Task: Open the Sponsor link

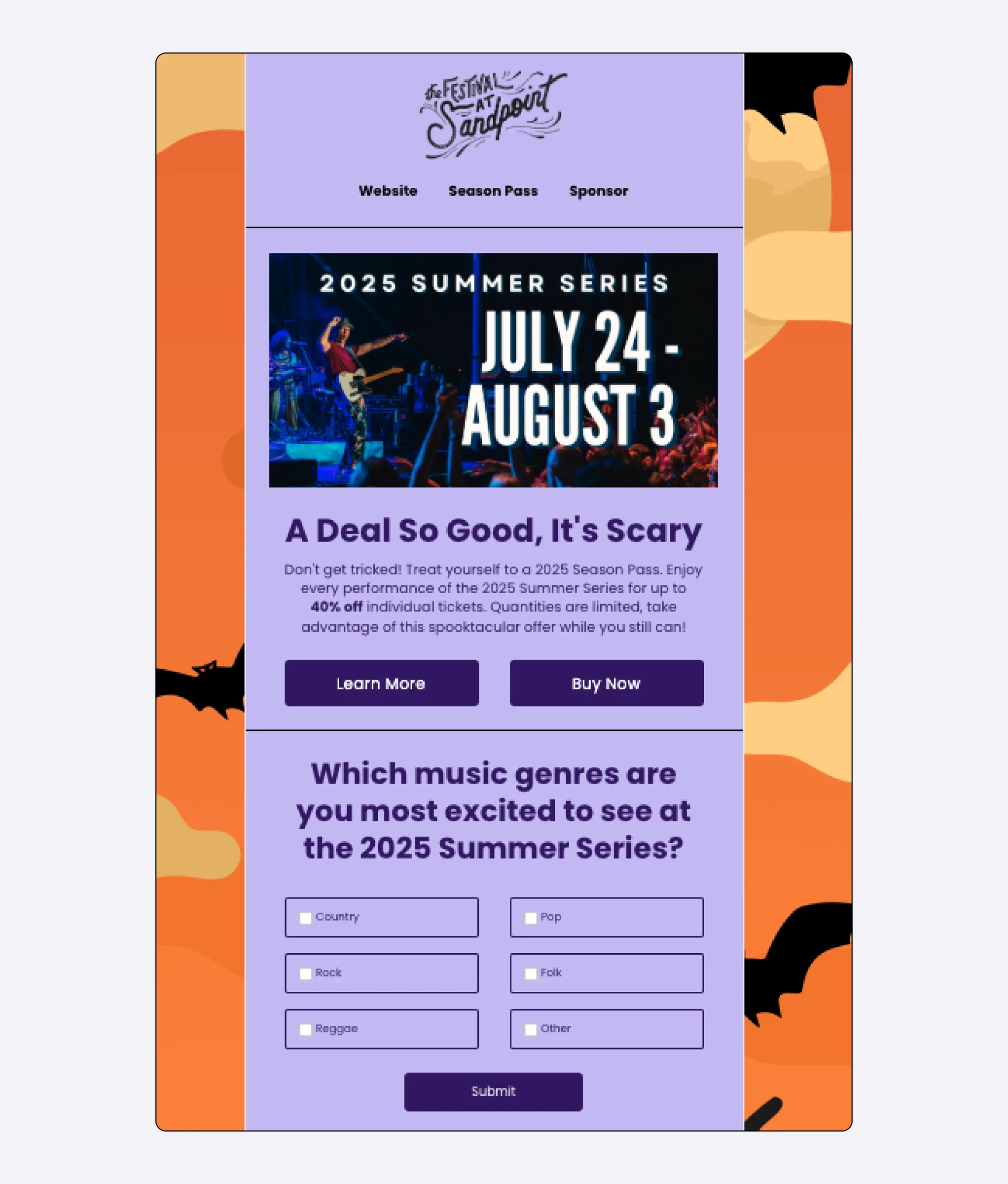Action: [598, 191]
